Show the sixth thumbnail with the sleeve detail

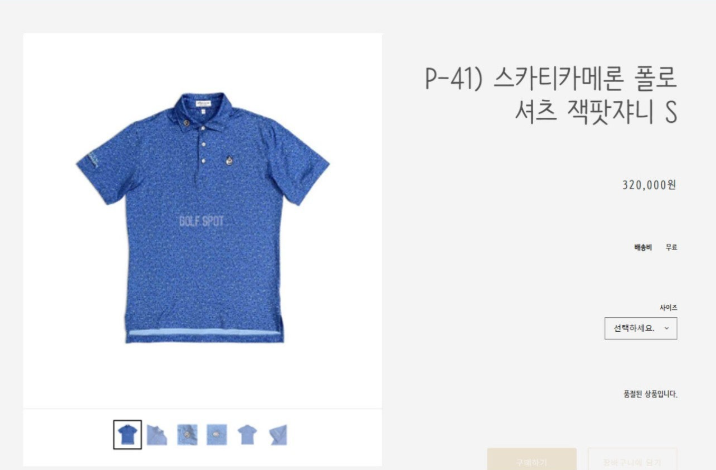pos(277,435)
